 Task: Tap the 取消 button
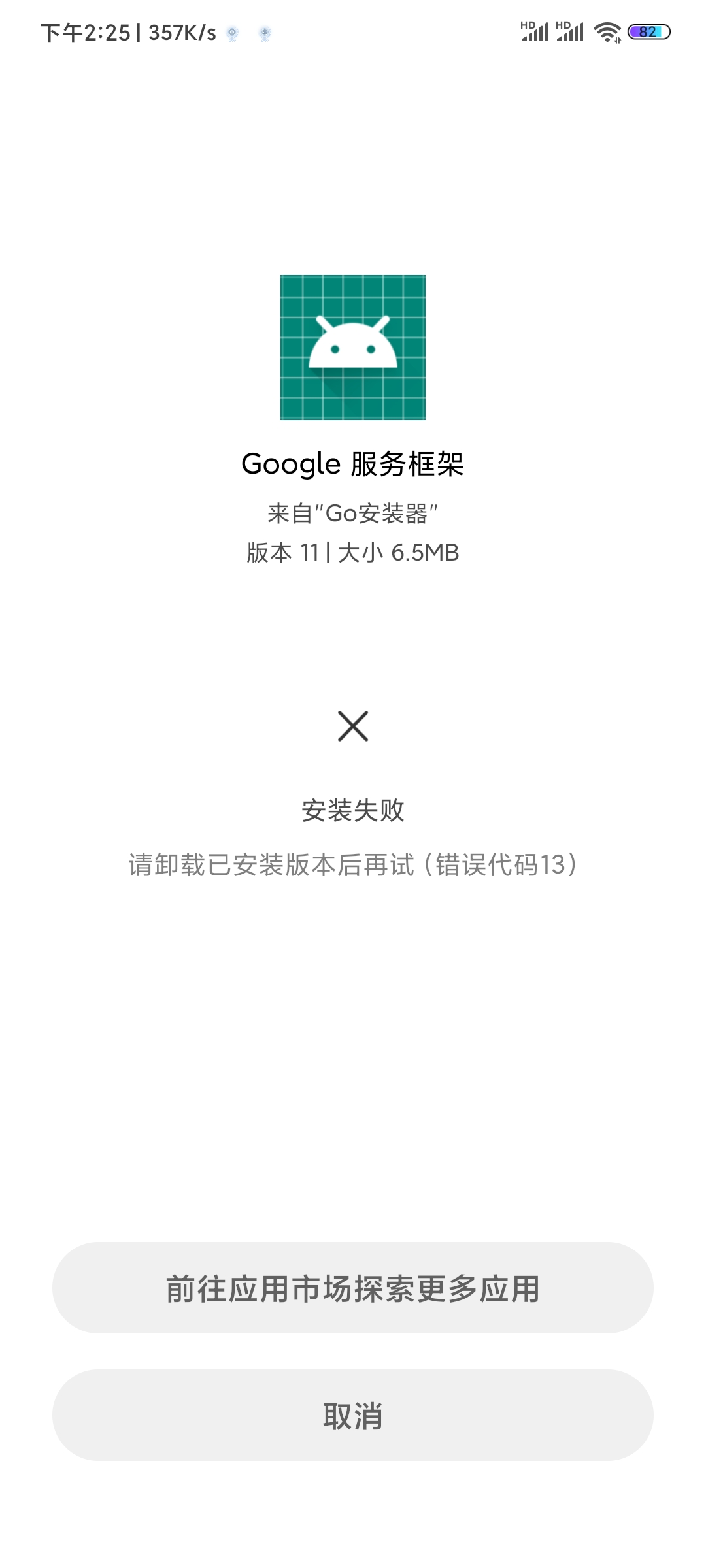tap(353, 1415)
